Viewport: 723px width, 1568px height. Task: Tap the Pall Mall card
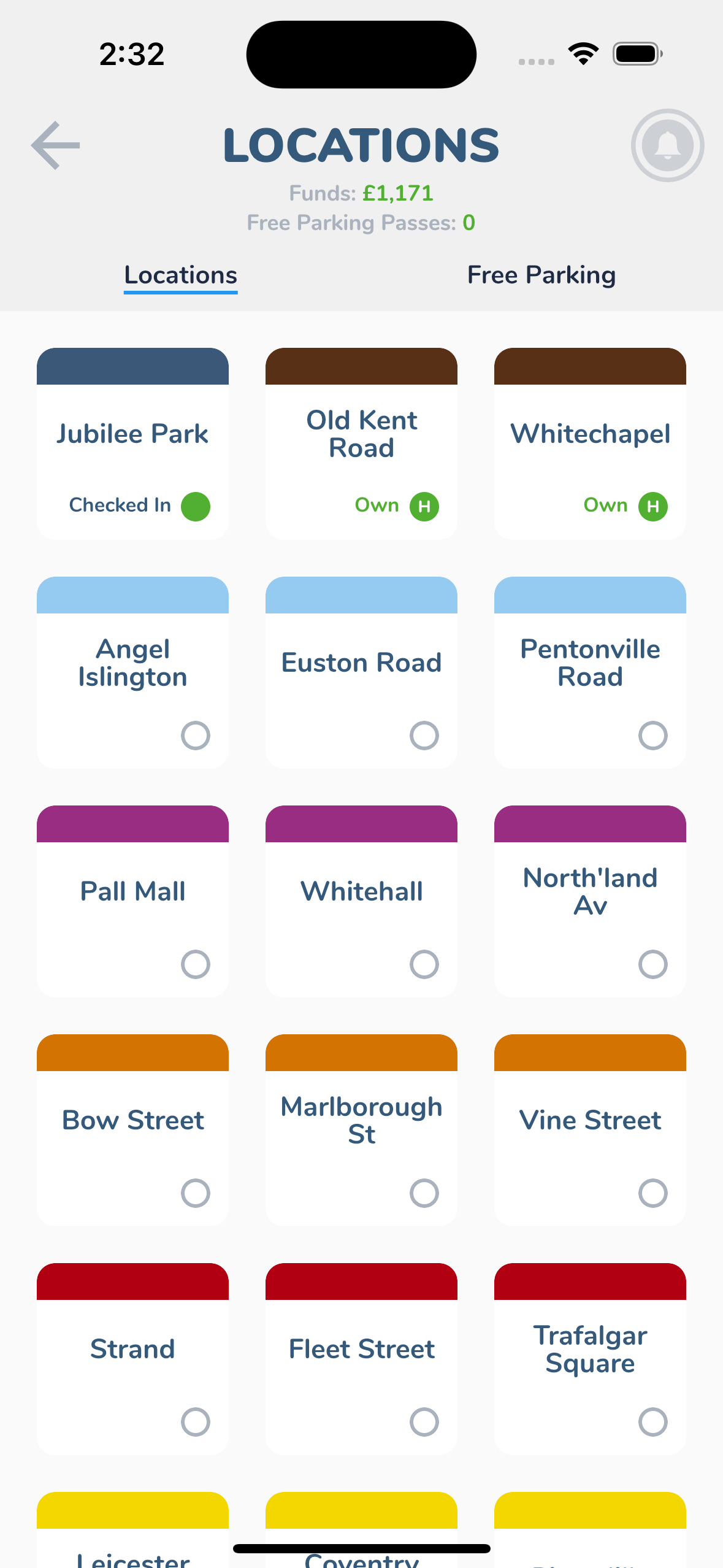[132, 901]
